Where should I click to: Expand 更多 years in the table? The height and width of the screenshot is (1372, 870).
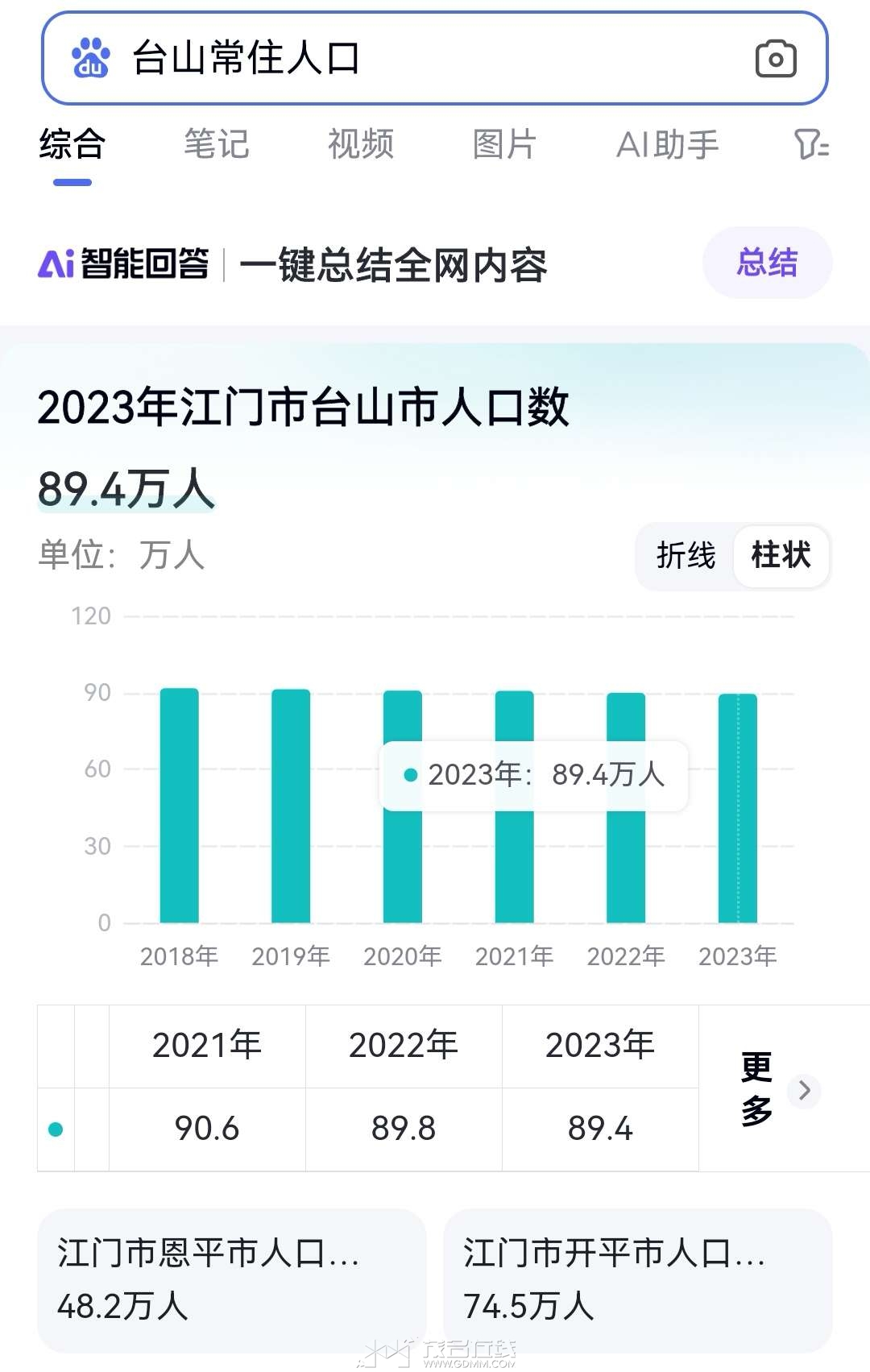click(777, 1089)
